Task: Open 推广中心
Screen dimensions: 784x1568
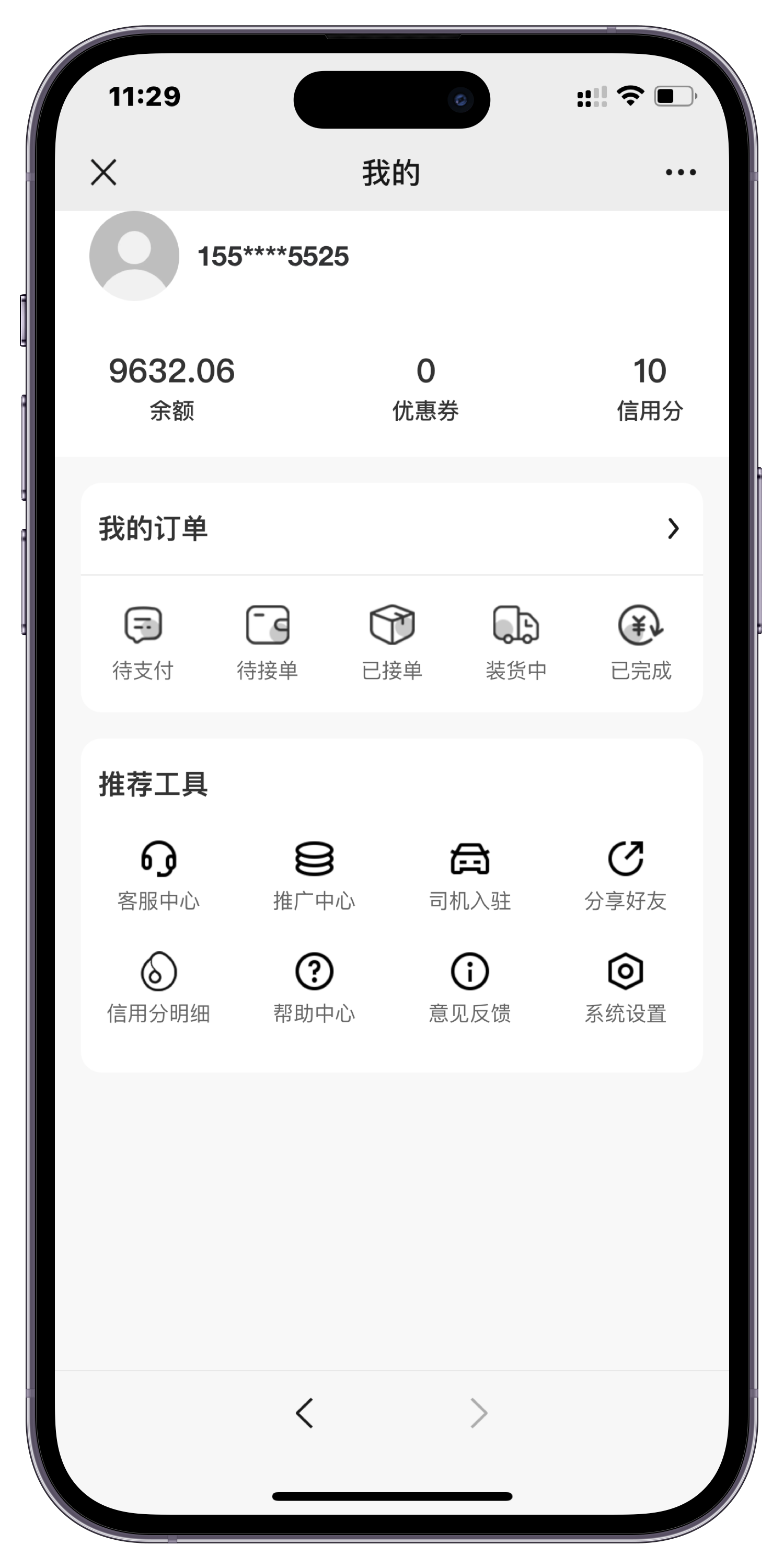Action: [x=314, y=875]
